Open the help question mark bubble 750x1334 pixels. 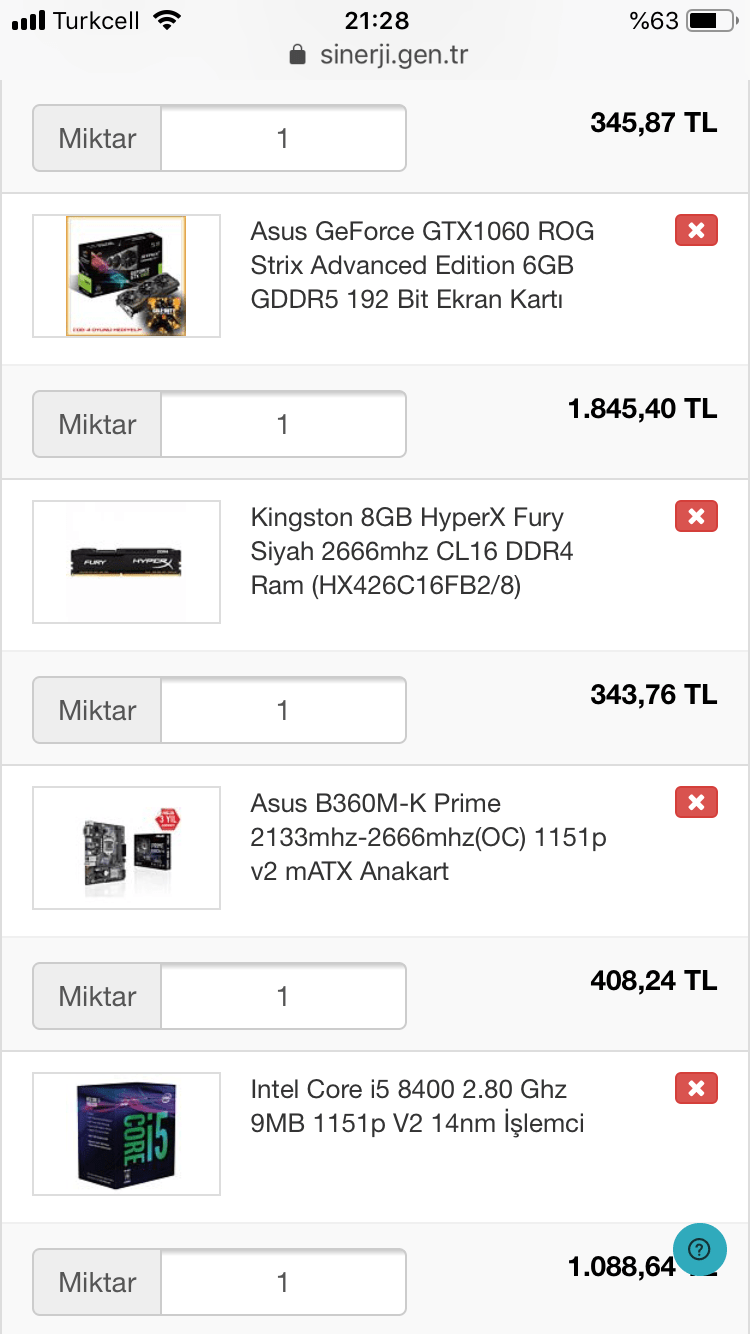pyautogui.click(x=700, y=1248)
